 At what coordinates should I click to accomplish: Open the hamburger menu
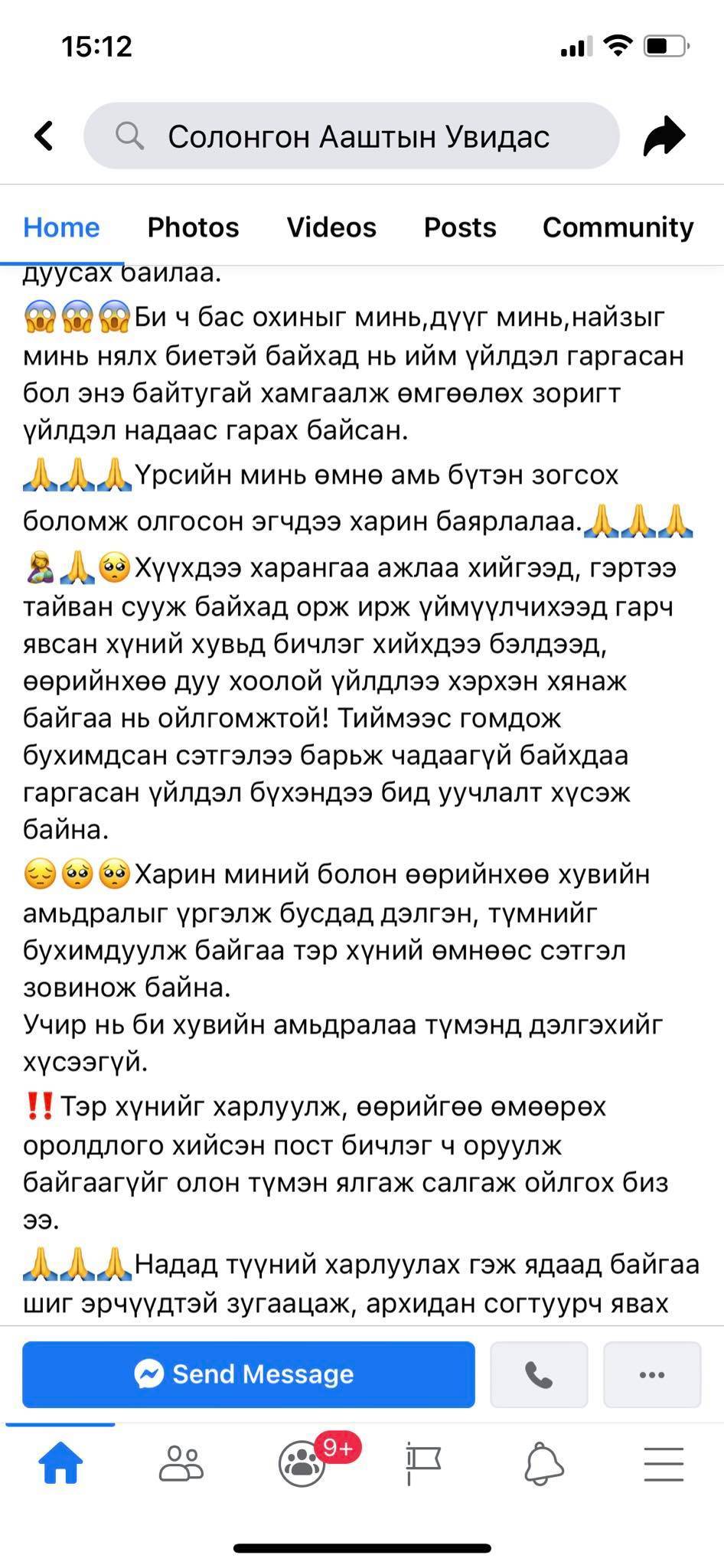pos(663,1464)
